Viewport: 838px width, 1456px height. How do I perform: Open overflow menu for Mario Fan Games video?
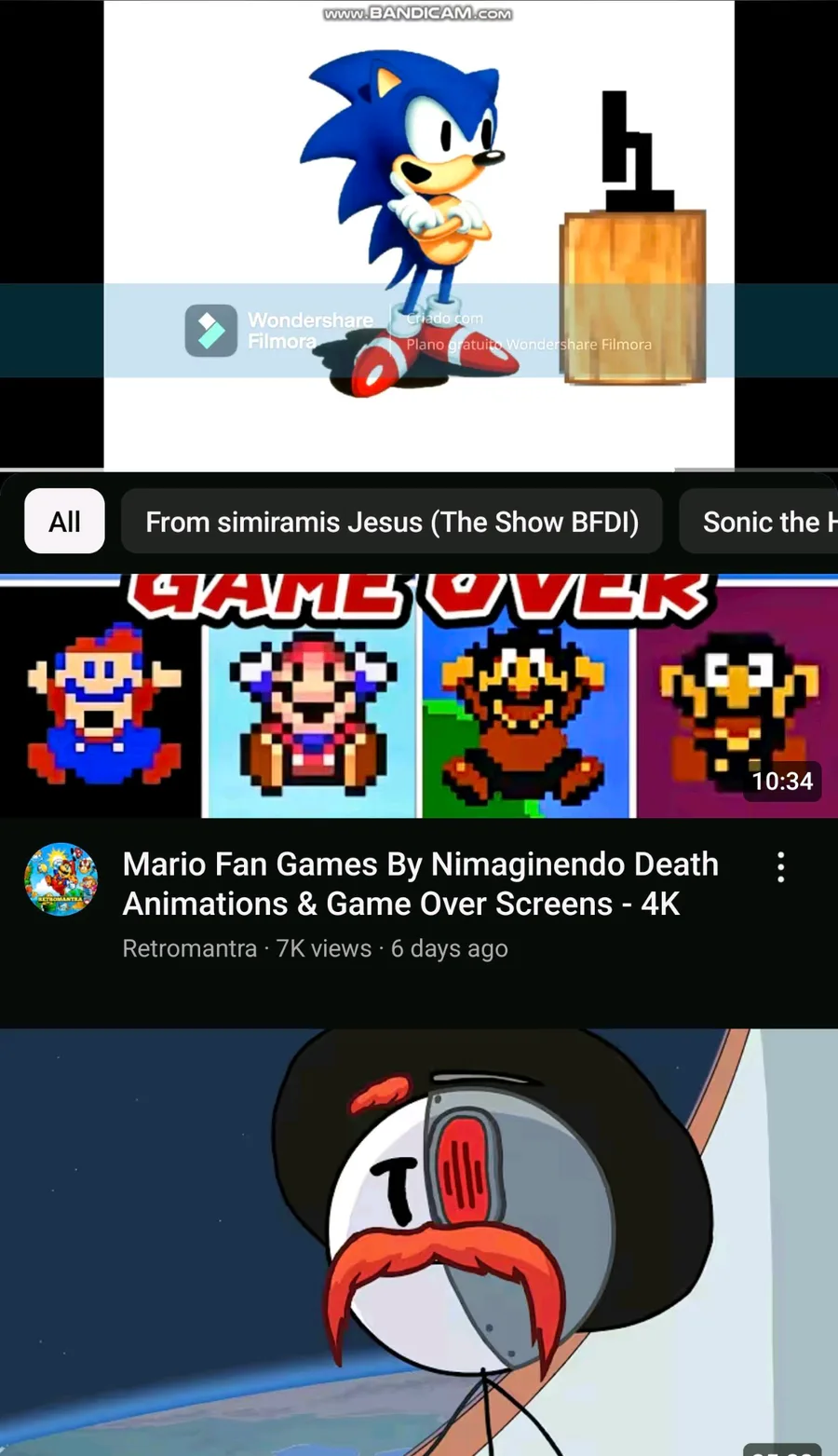point(780,867)
